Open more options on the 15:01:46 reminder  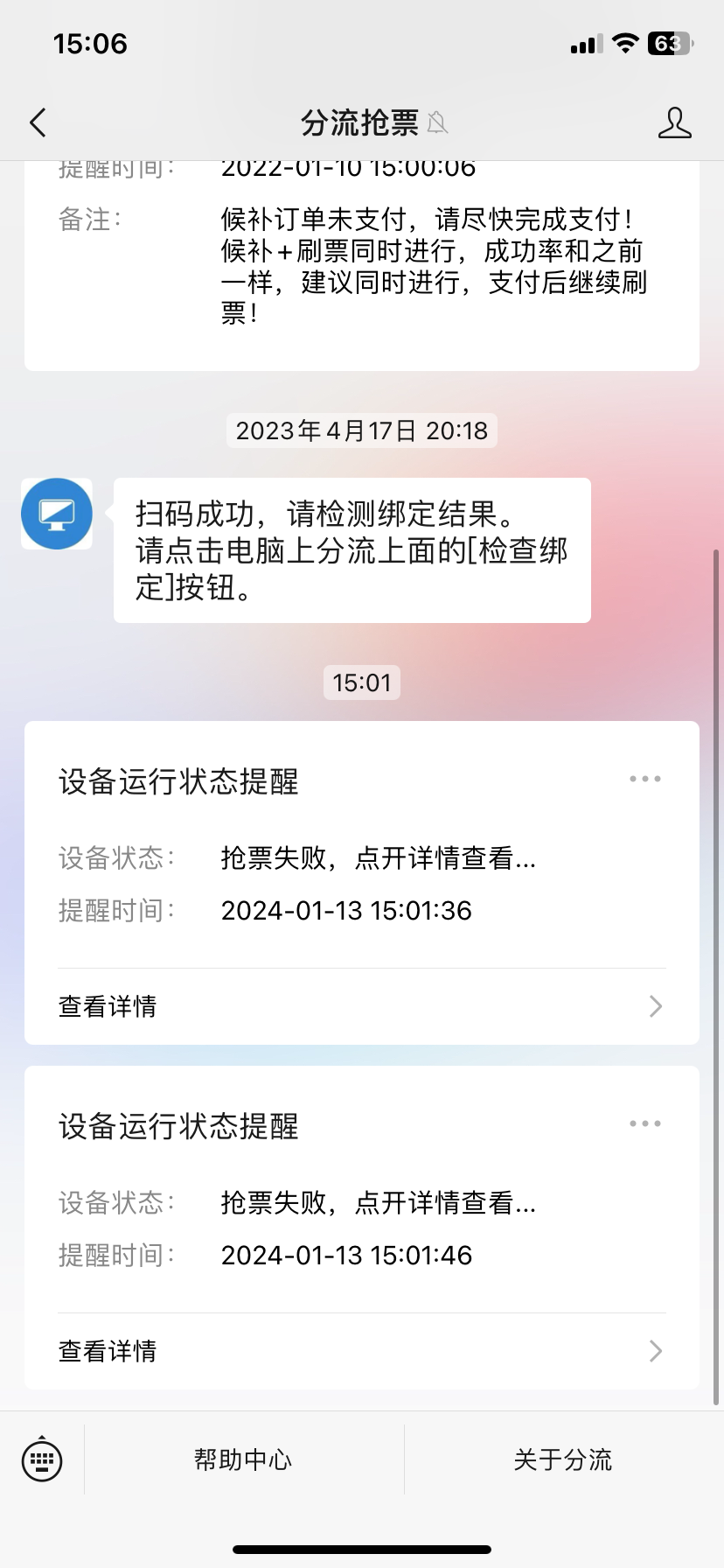pos(645,1123)
